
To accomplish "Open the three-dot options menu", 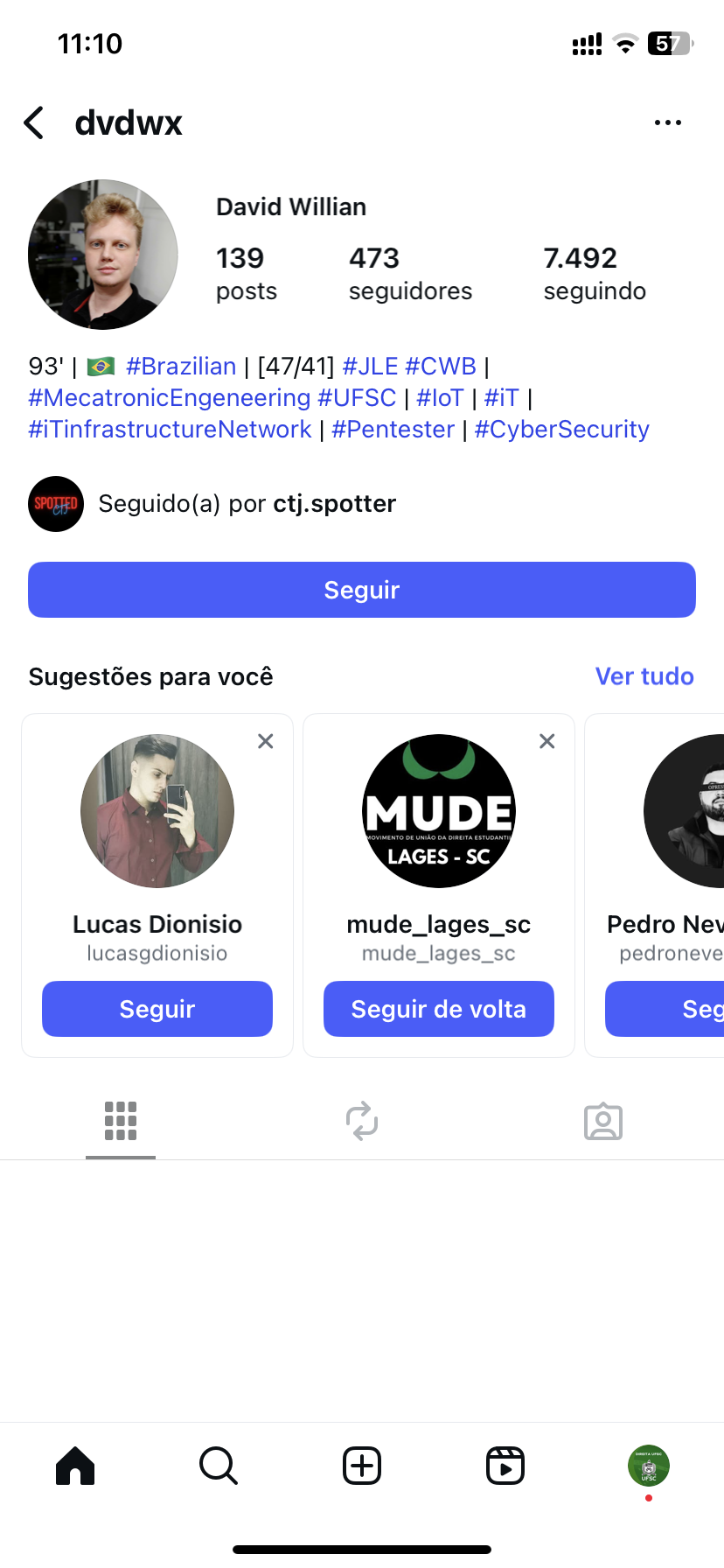I will (667, 123).
